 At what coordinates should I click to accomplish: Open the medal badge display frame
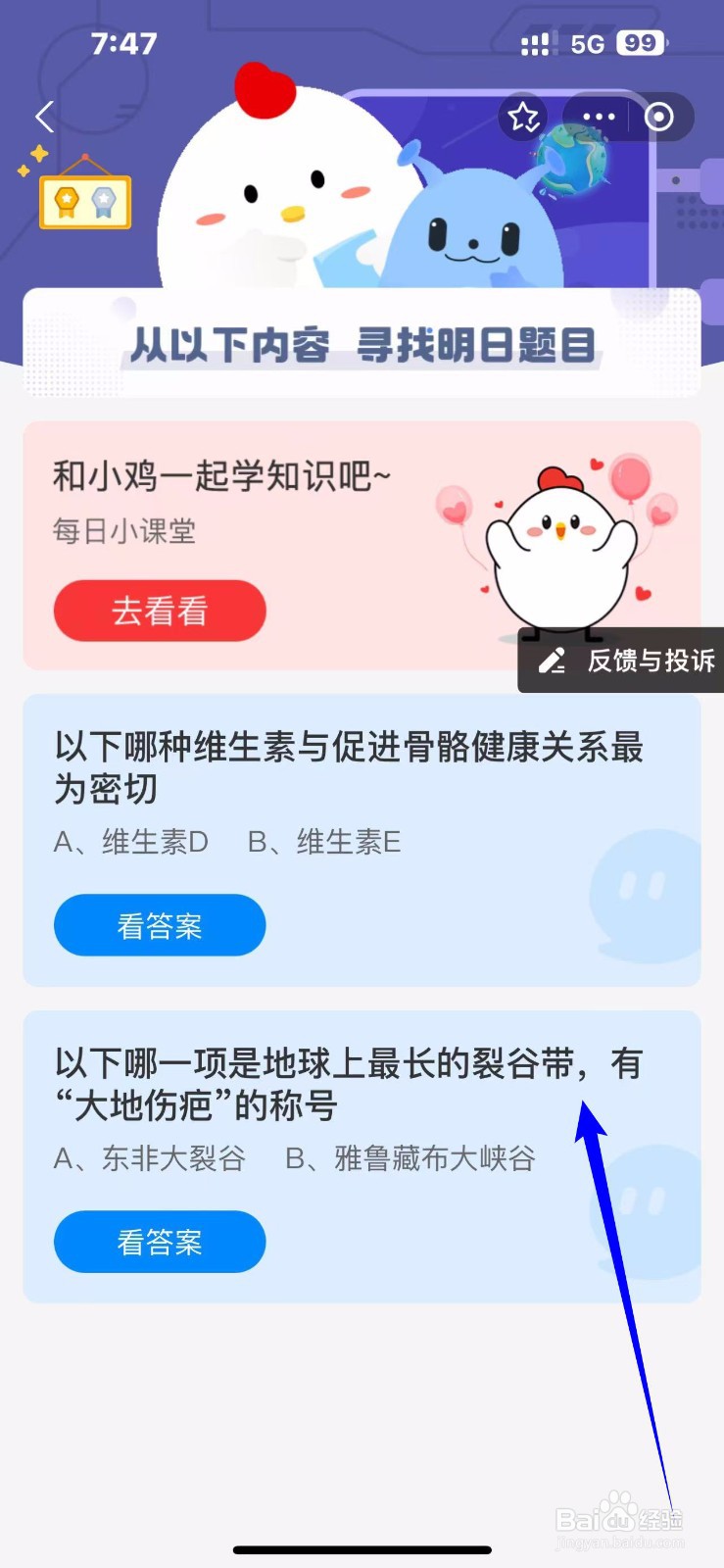coord(84,200)
